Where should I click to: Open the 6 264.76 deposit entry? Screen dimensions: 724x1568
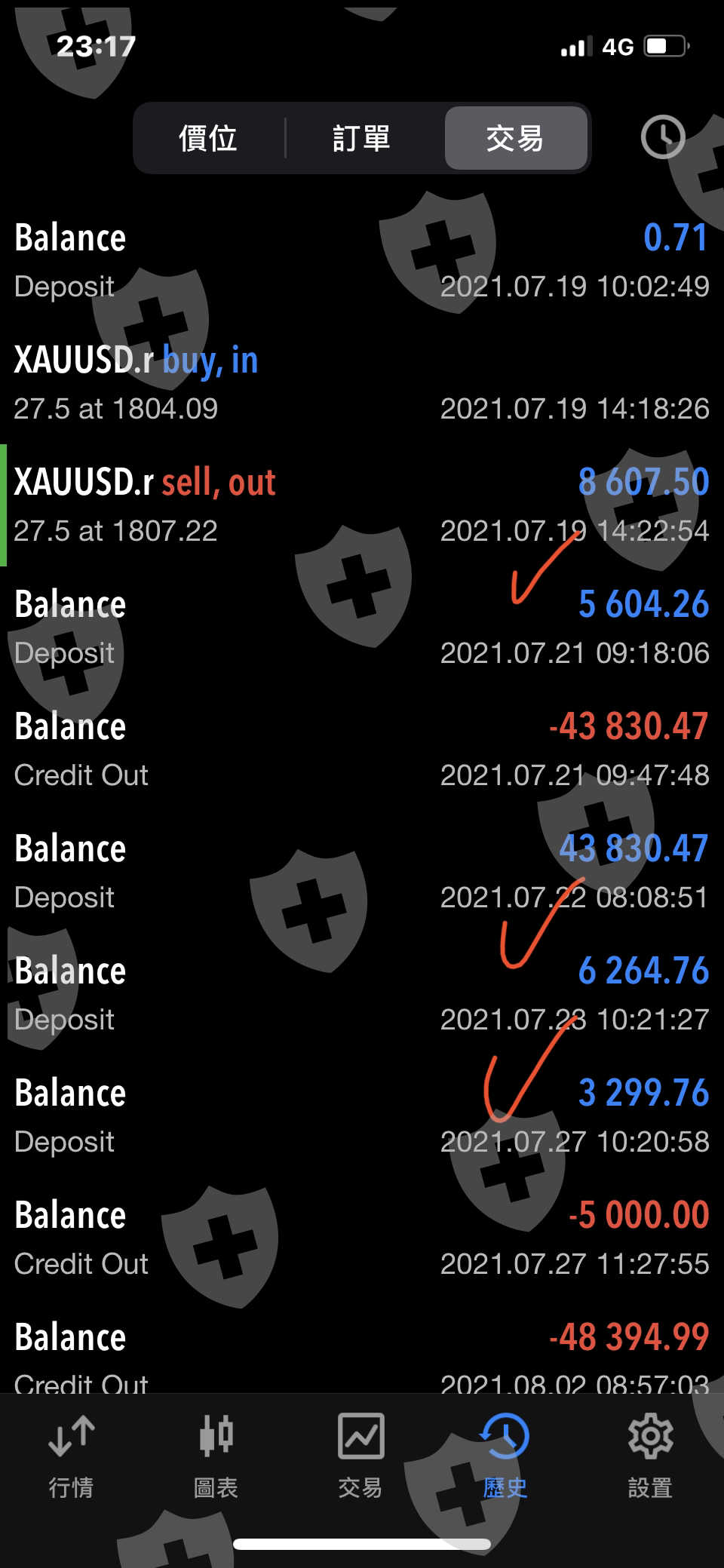pyautogui.click(x=362, y=994)
